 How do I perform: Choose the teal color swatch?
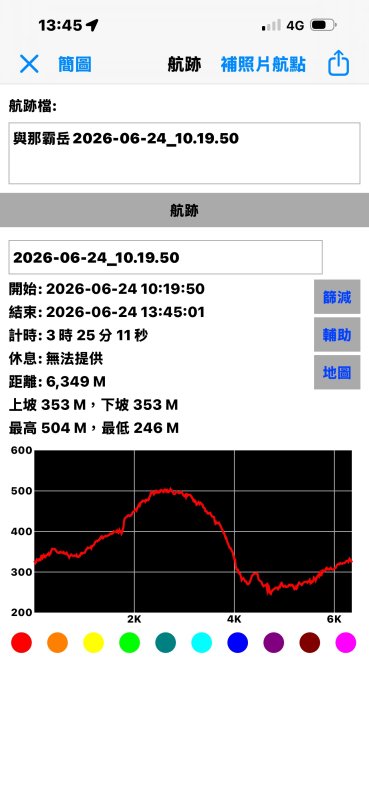(x=165, y=642)
